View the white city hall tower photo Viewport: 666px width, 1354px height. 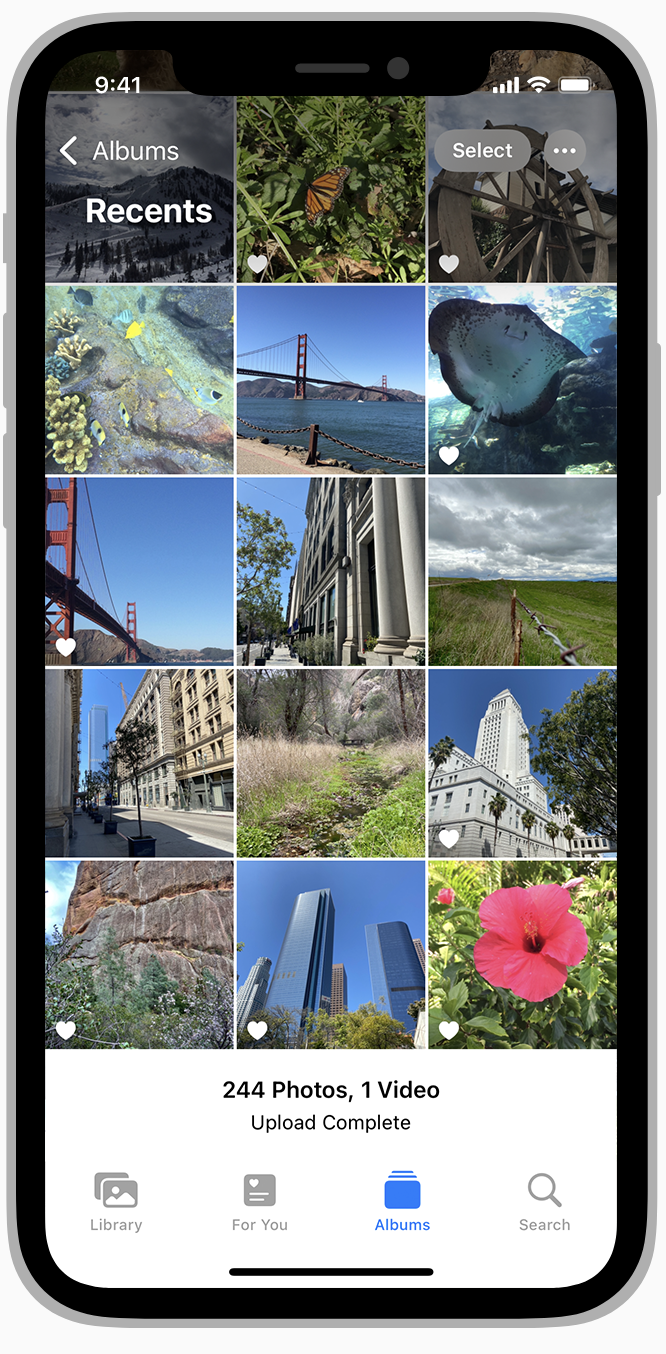tap(522, 764)
